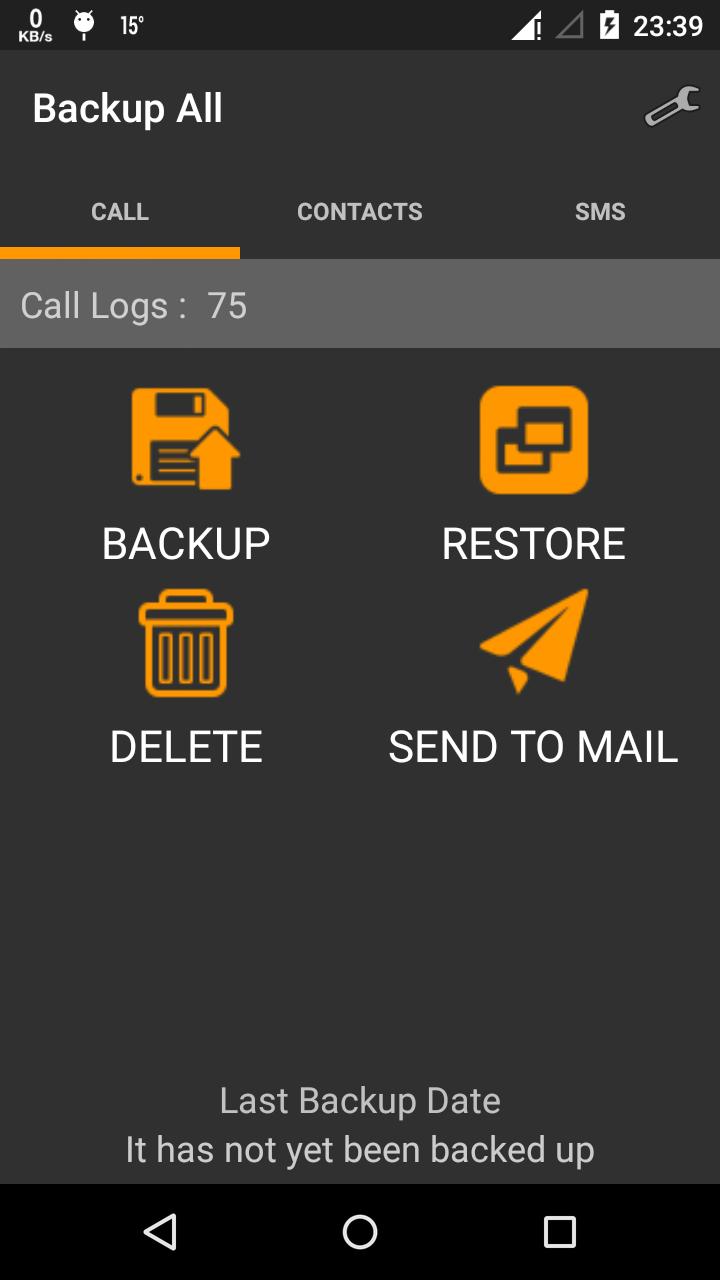
Task: Switch to the CONTACTS tab
Action: [x=360, y=211]
